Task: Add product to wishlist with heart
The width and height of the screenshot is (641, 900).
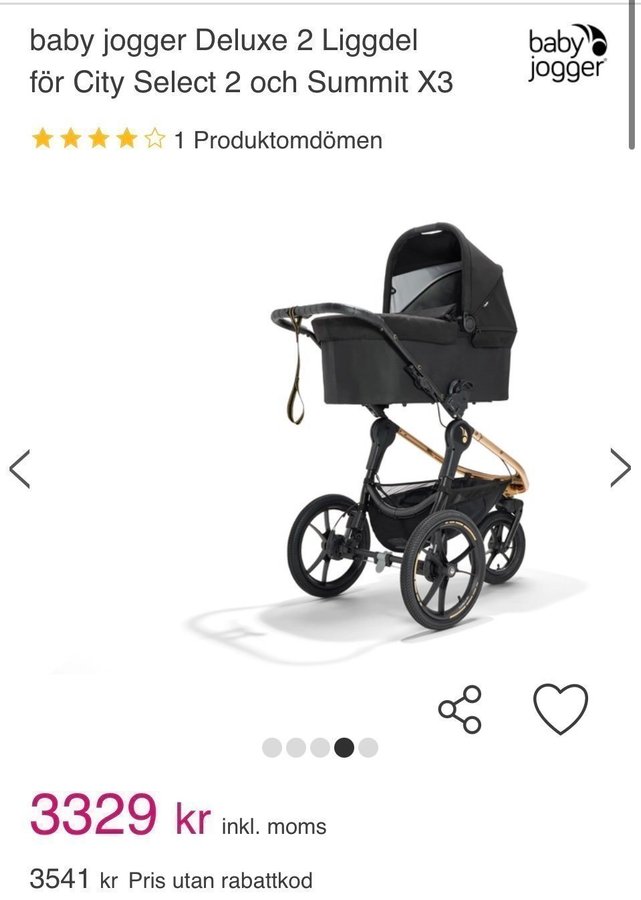Action: coord(560,708)
